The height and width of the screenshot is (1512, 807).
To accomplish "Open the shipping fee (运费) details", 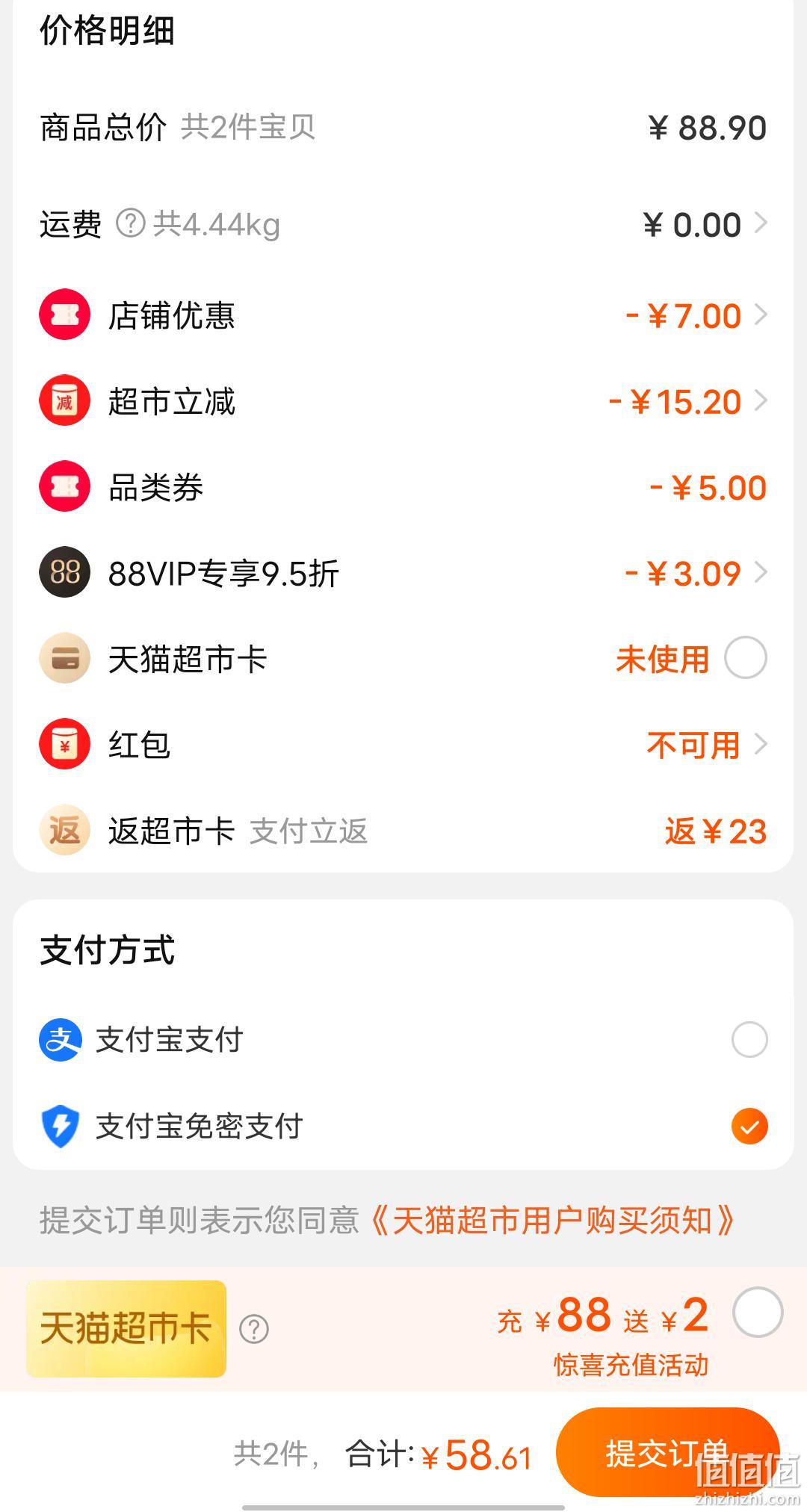I will click(x=403, y=223).
